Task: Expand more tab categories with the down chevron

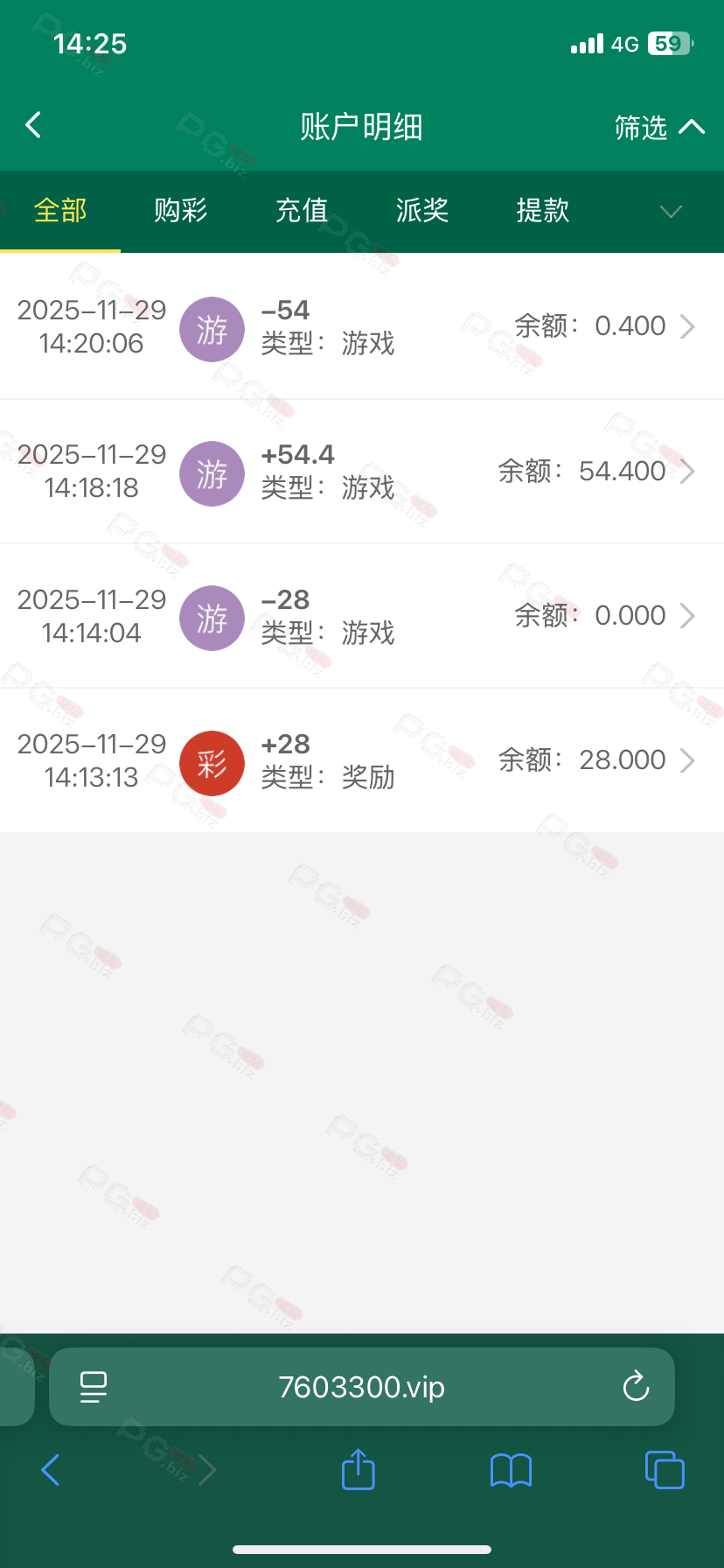Action: tap(671, 212)
